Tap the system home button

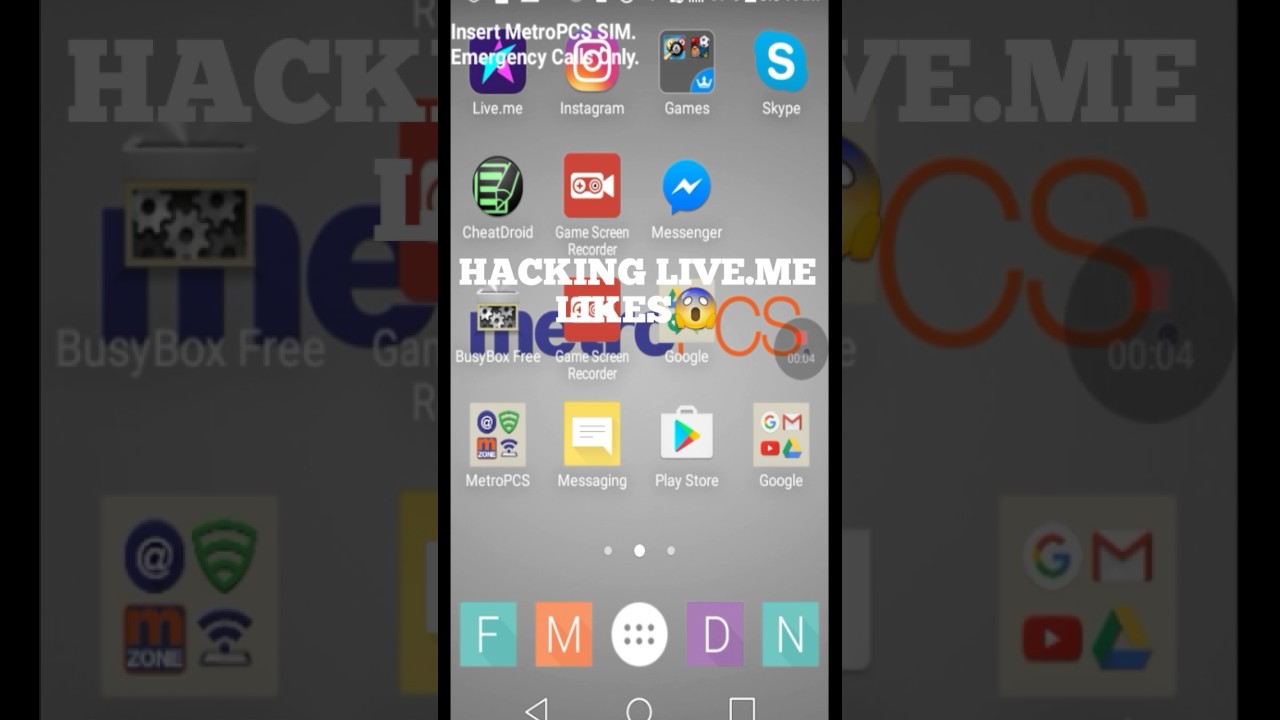639,710
